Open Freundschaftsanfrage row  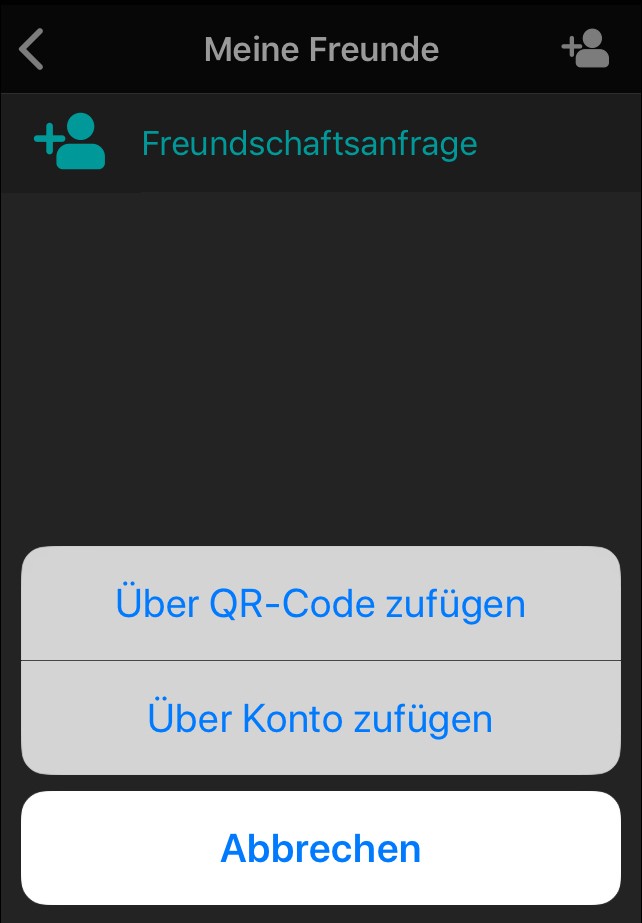point(309,144)
